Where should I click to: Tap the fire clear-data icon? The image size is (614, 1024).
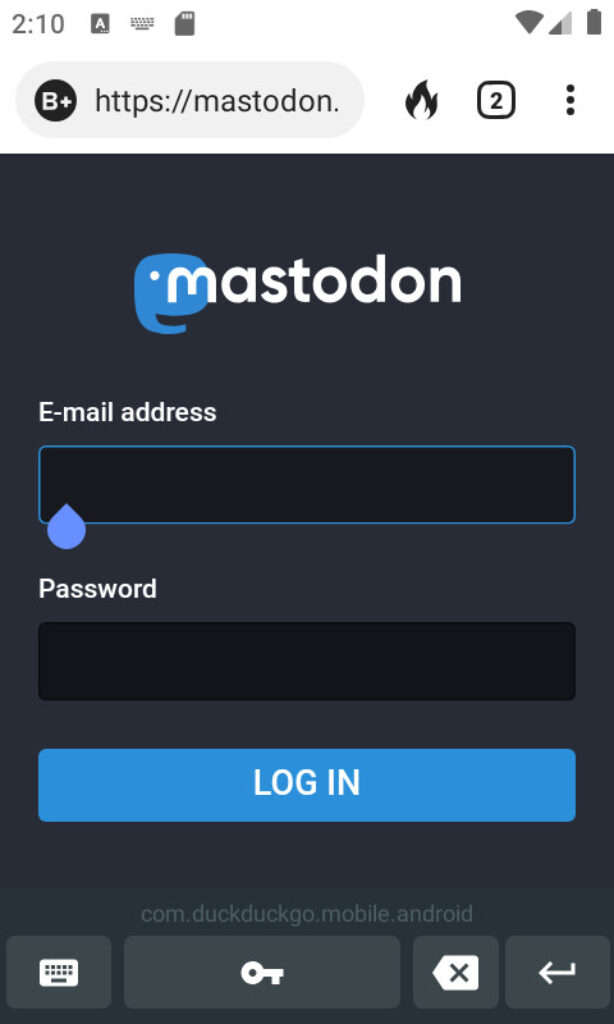pos(421,101)
